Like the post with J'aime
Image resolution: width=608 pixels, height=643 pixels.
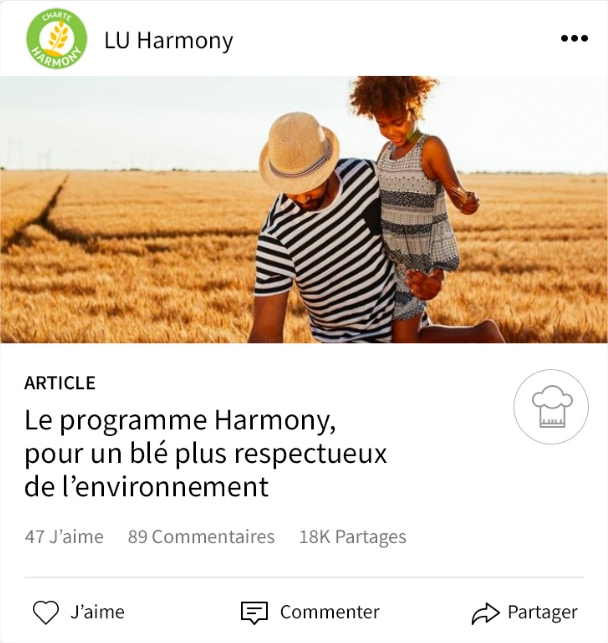[x=79, y=612]
